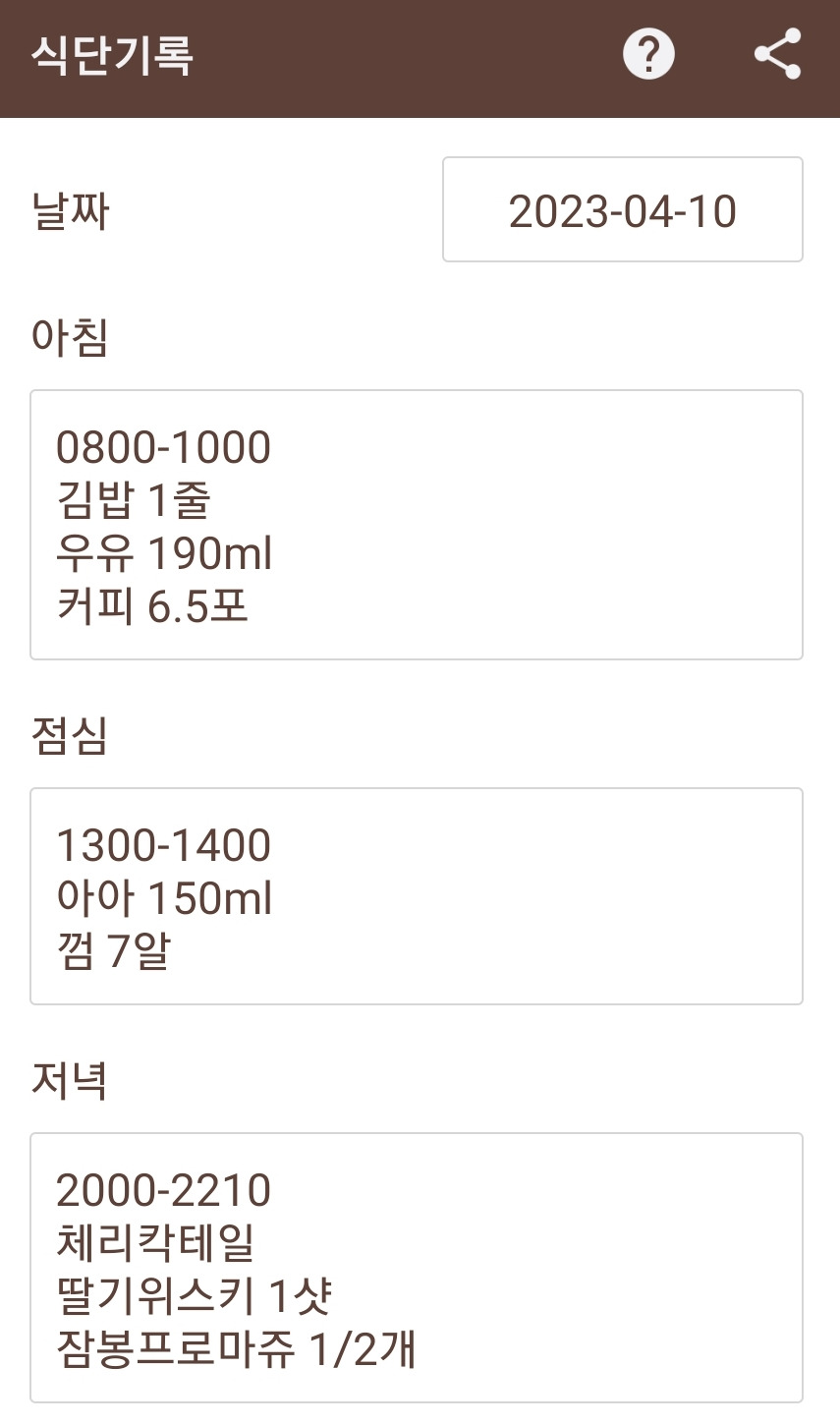840x1424 pixels.
Task: Change the date 2023-04-10
Action: tap(622, 210)
